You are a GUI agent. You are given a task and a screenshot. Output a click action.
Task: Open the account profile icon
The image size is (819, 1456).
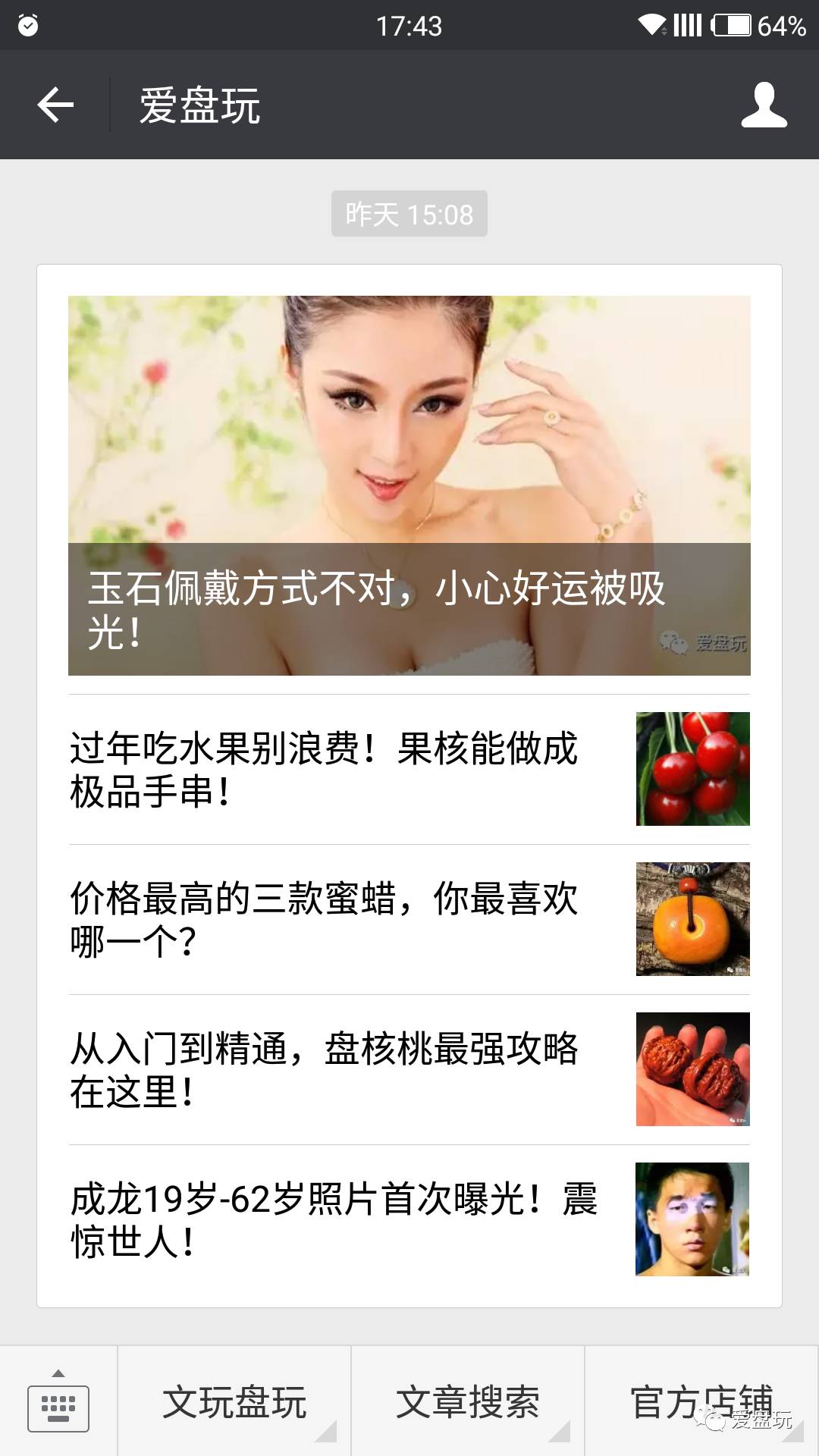764,105
